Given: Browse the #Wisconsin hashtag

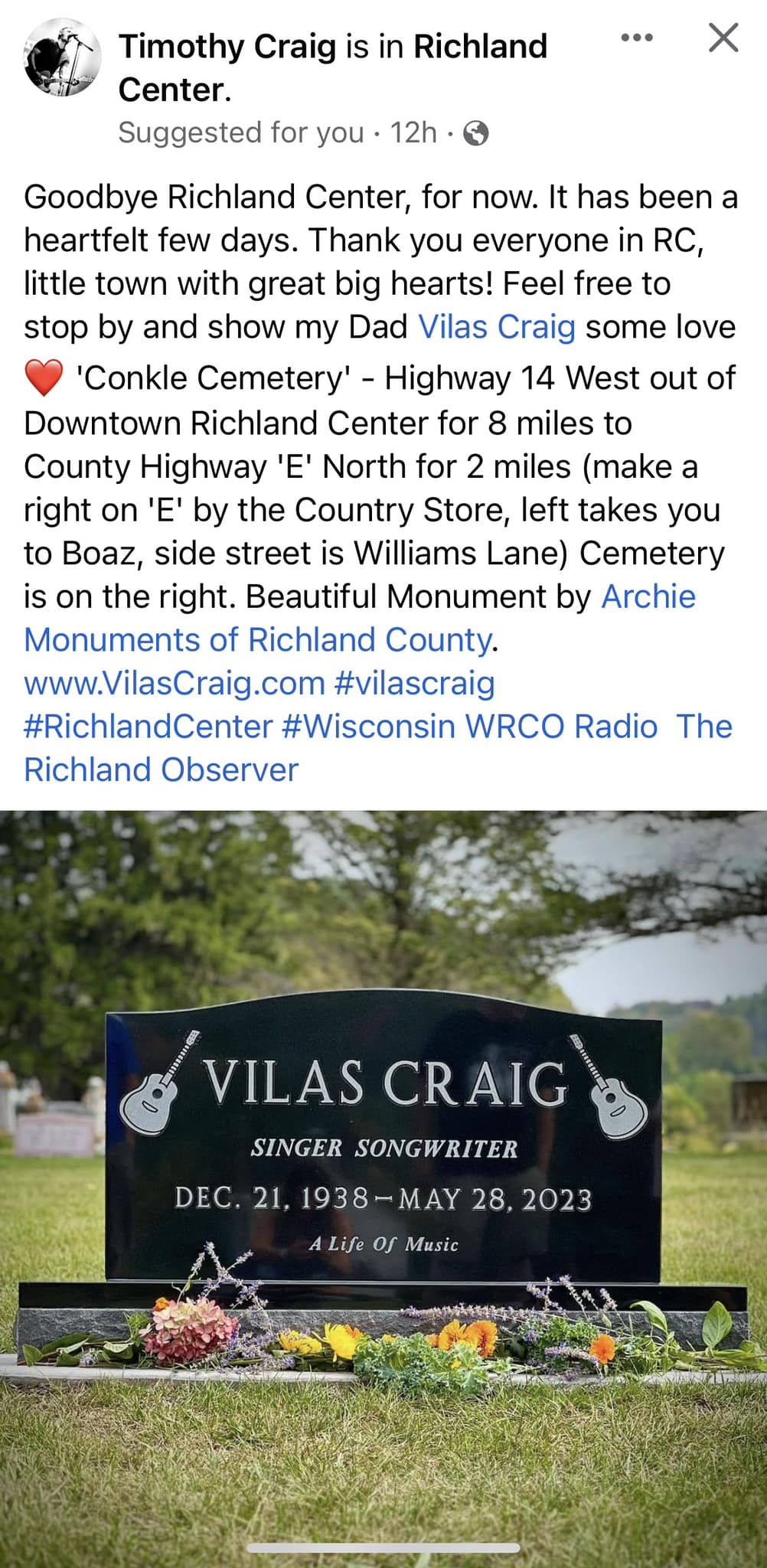Looking at the screenshot, I should (x=369, y=727).
